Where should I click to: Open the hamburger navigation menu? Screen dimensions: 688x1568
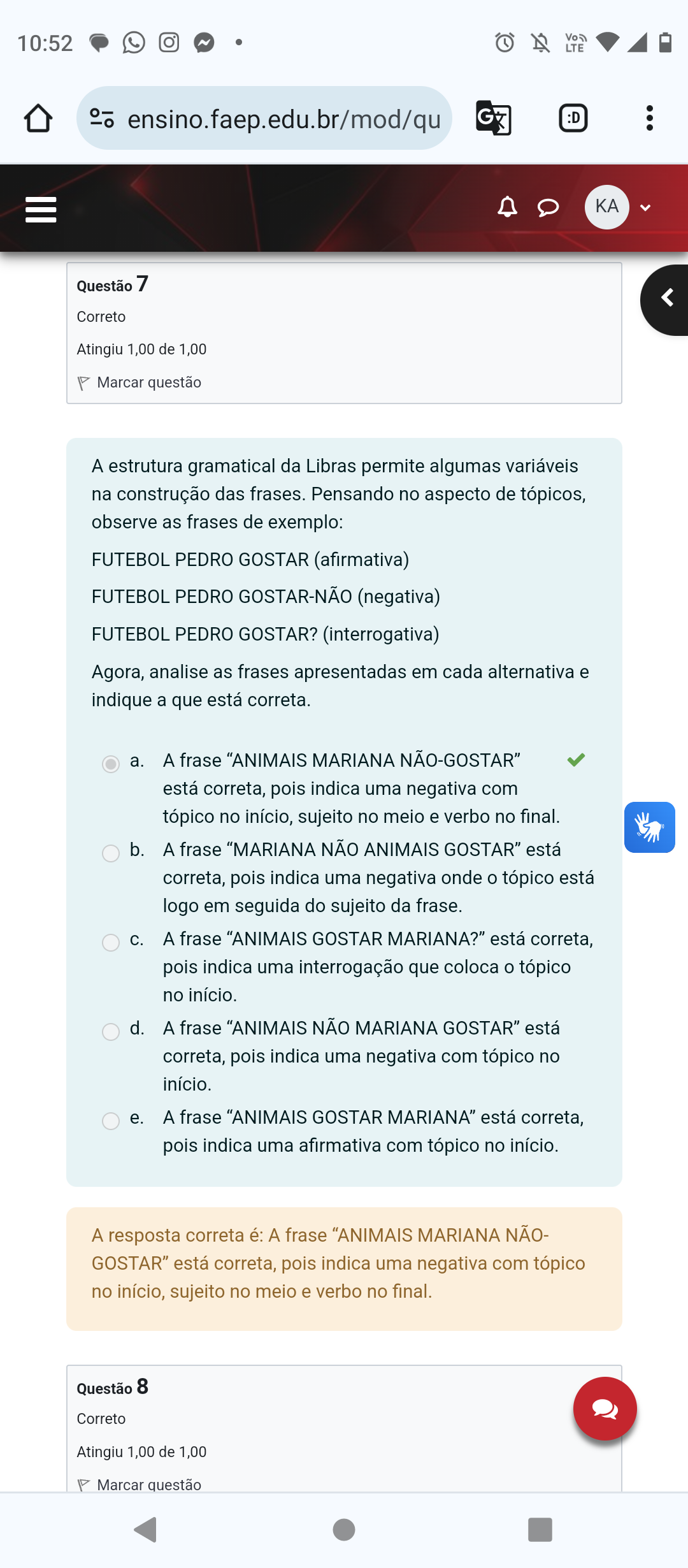click(41, 210)
